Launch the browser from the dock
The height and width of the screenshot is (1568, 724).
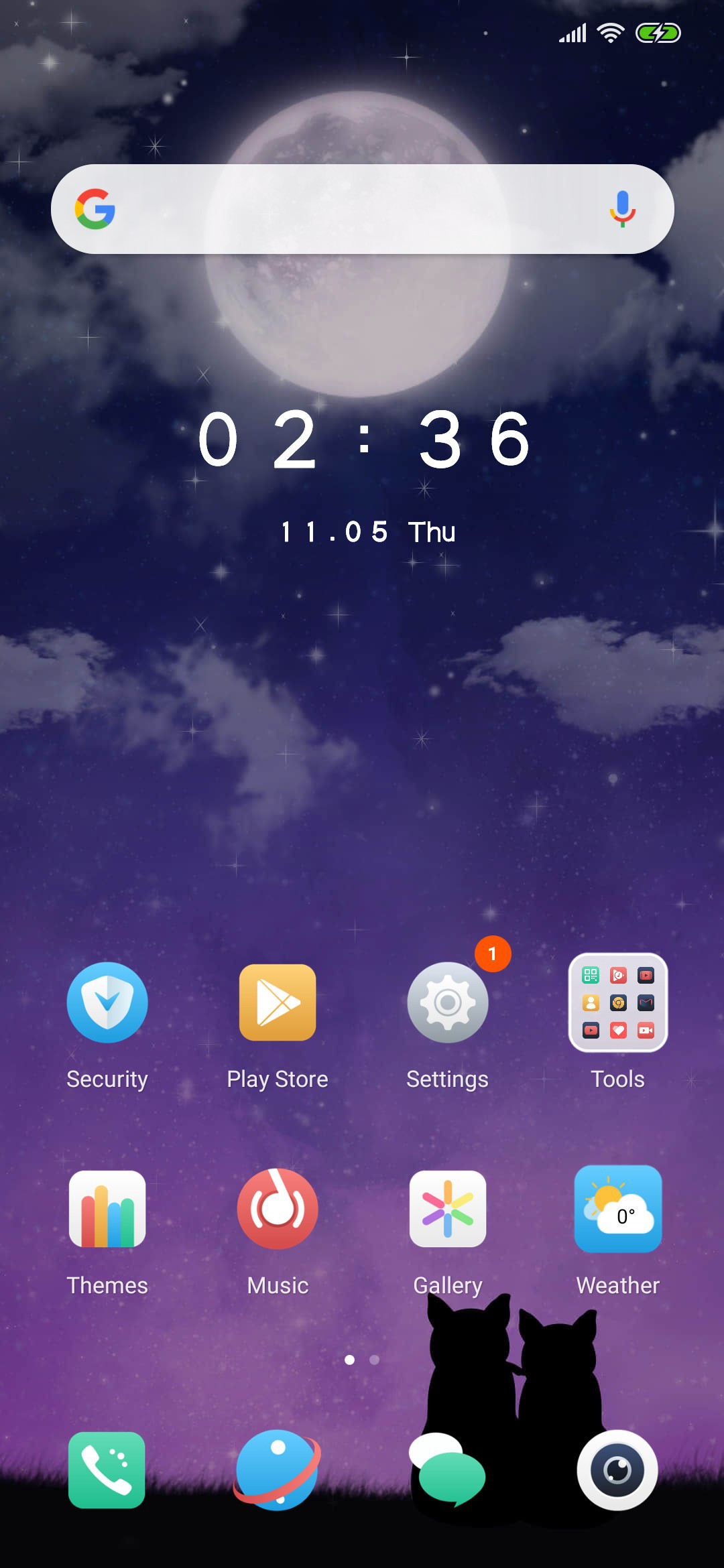(277, 1470)
